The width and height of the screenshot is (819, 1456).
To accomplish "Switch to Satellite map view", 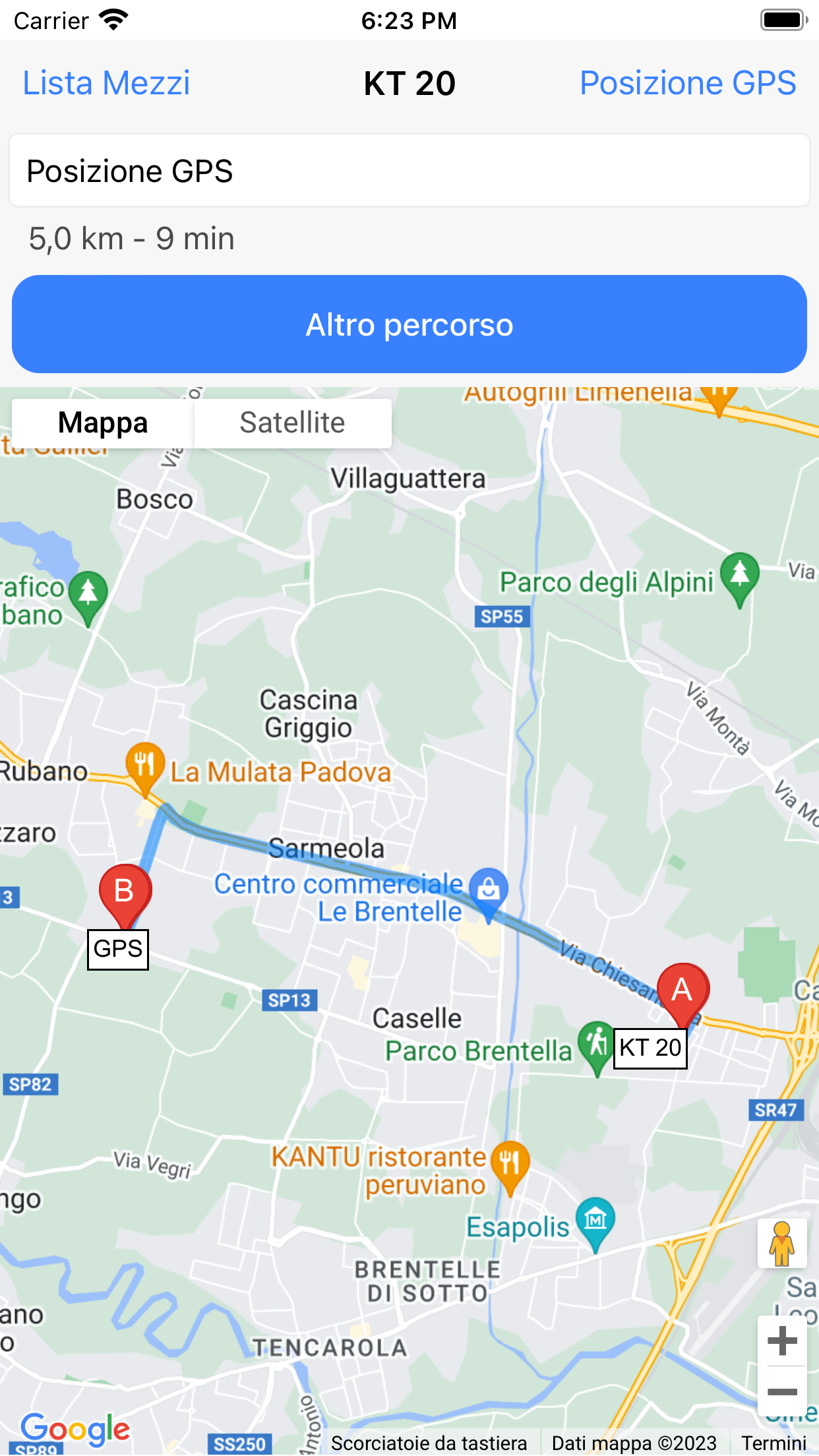I will click(x=292, y=423).
